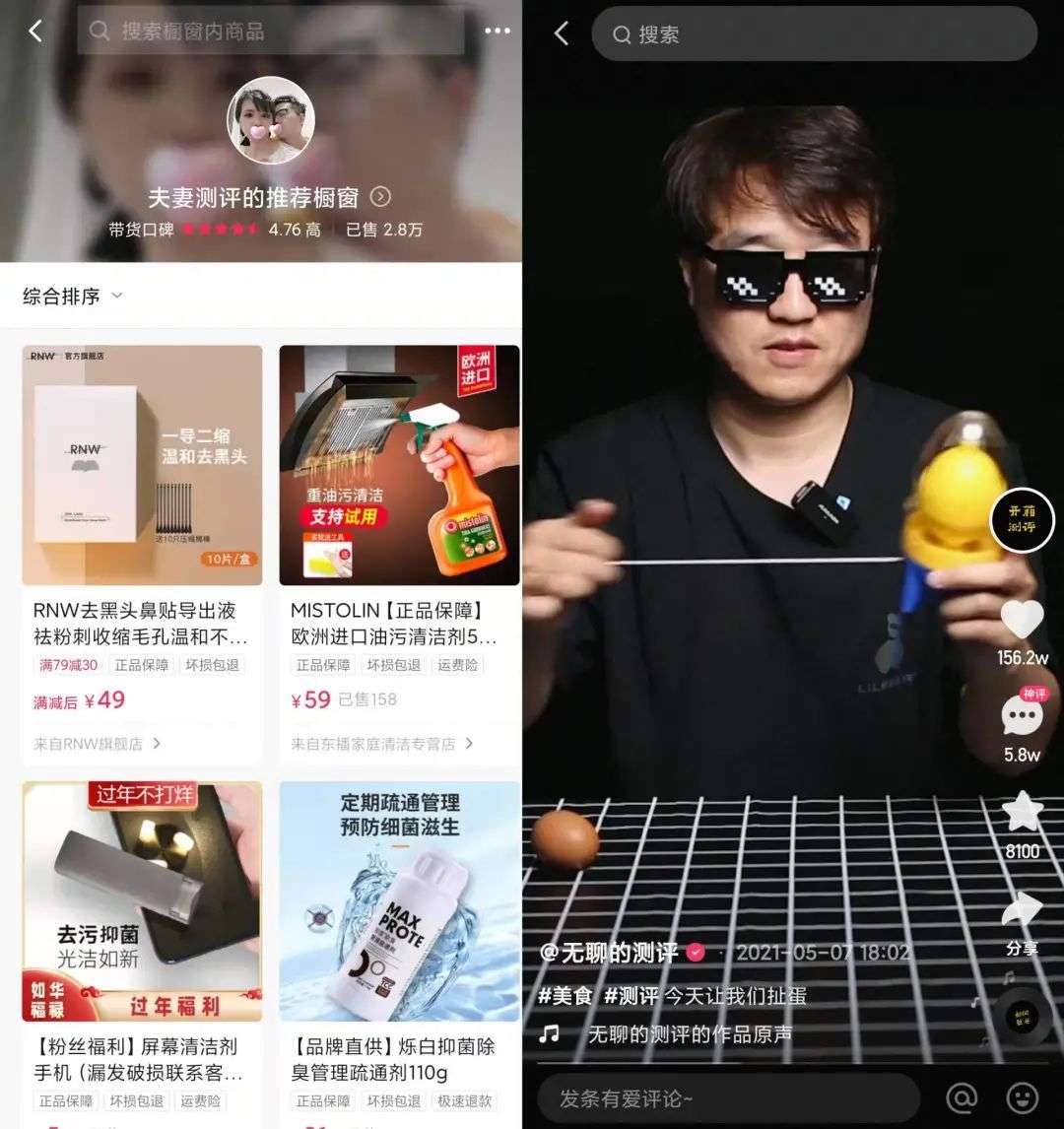This screenshot has width=1064, height=1129.
Task: Like the video with 156.2w likes
Action: pos(1022,620)
